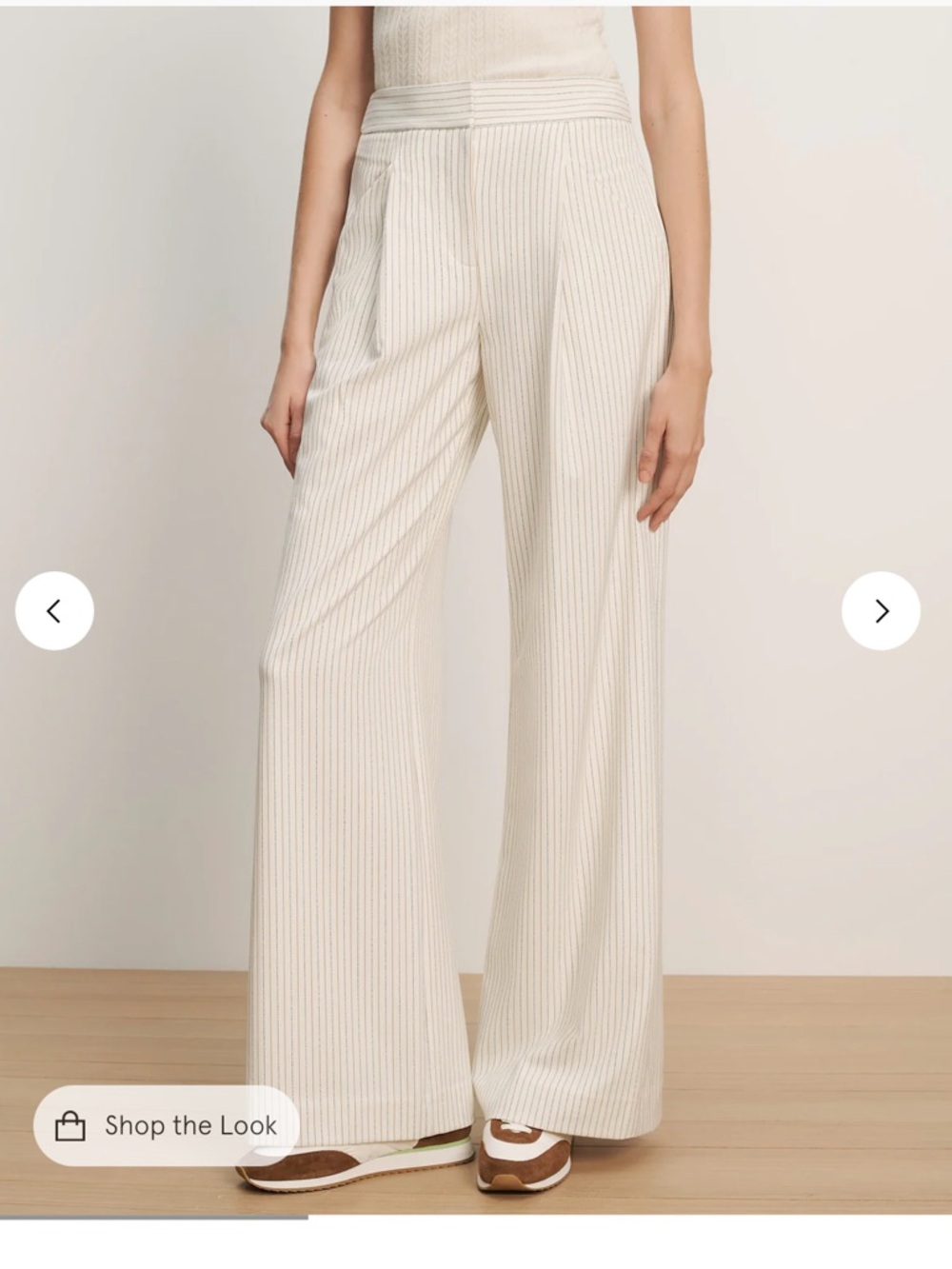Tap the circular arrow icon on the left edge
This screenshot has width=952, height=1269.
point(55,610)
